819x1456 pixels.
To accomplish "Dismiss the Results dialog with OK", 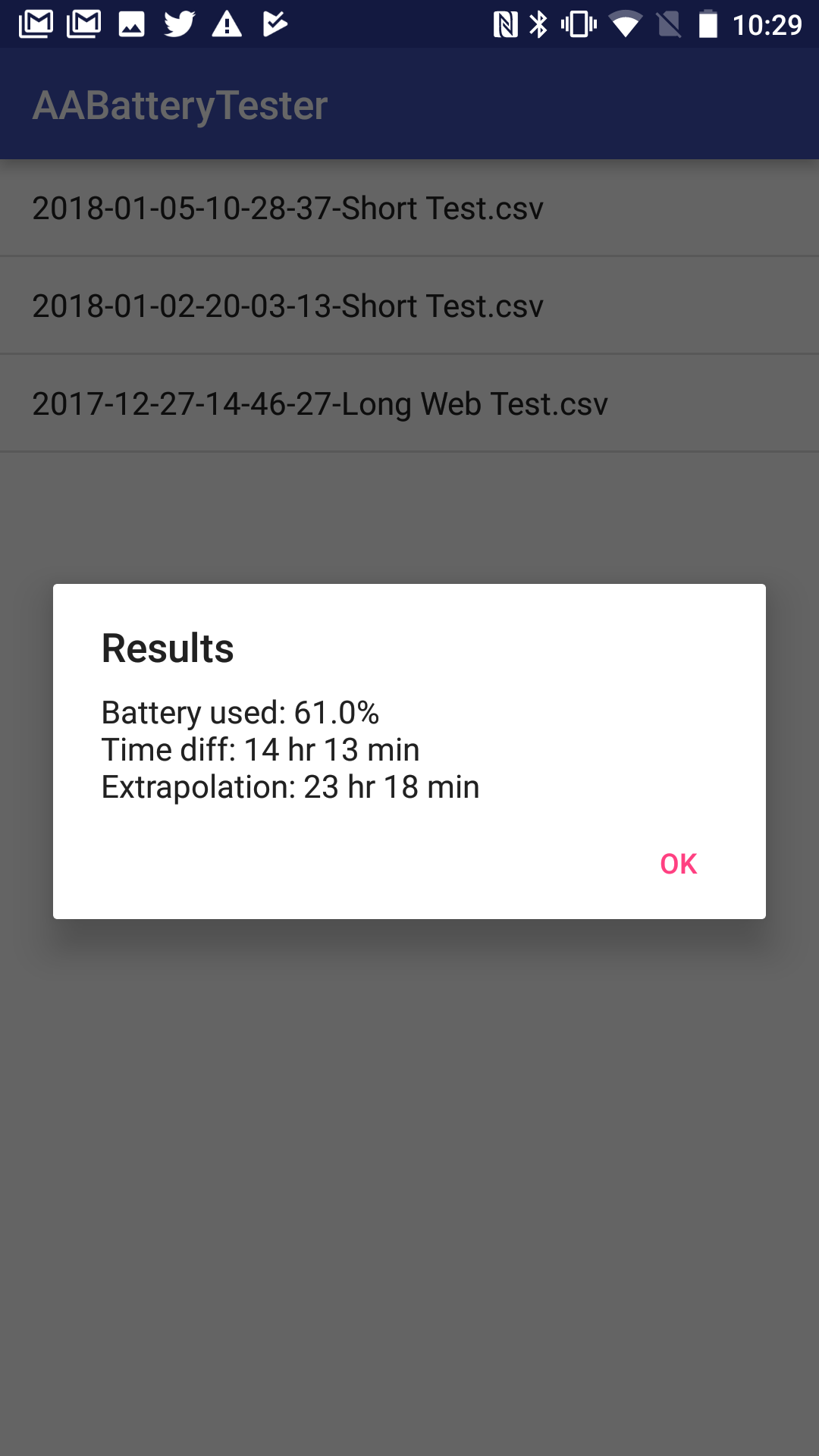I will (678, 864).
